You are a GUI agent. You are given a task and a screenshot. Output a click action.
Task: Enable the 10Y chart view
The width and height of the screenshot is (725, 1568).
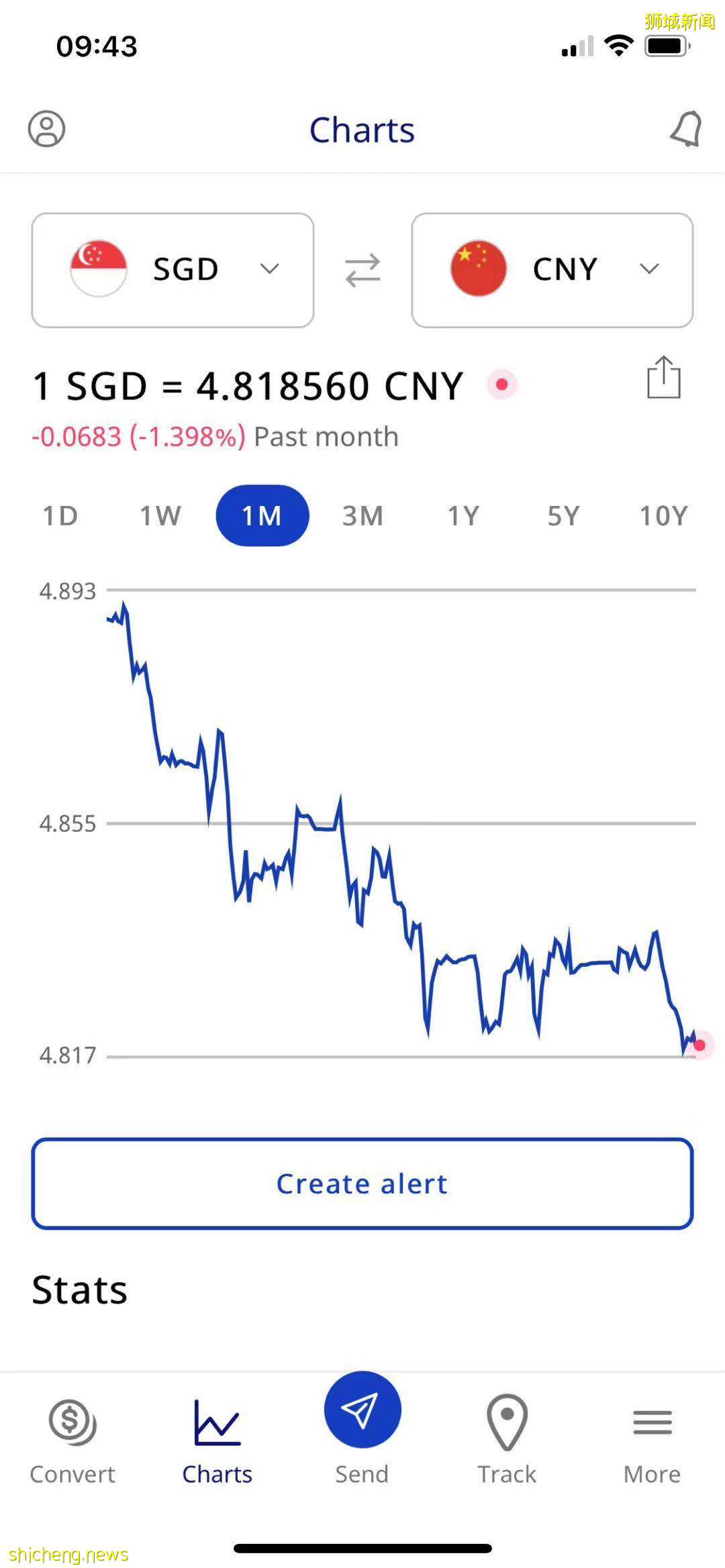[663, 515]
